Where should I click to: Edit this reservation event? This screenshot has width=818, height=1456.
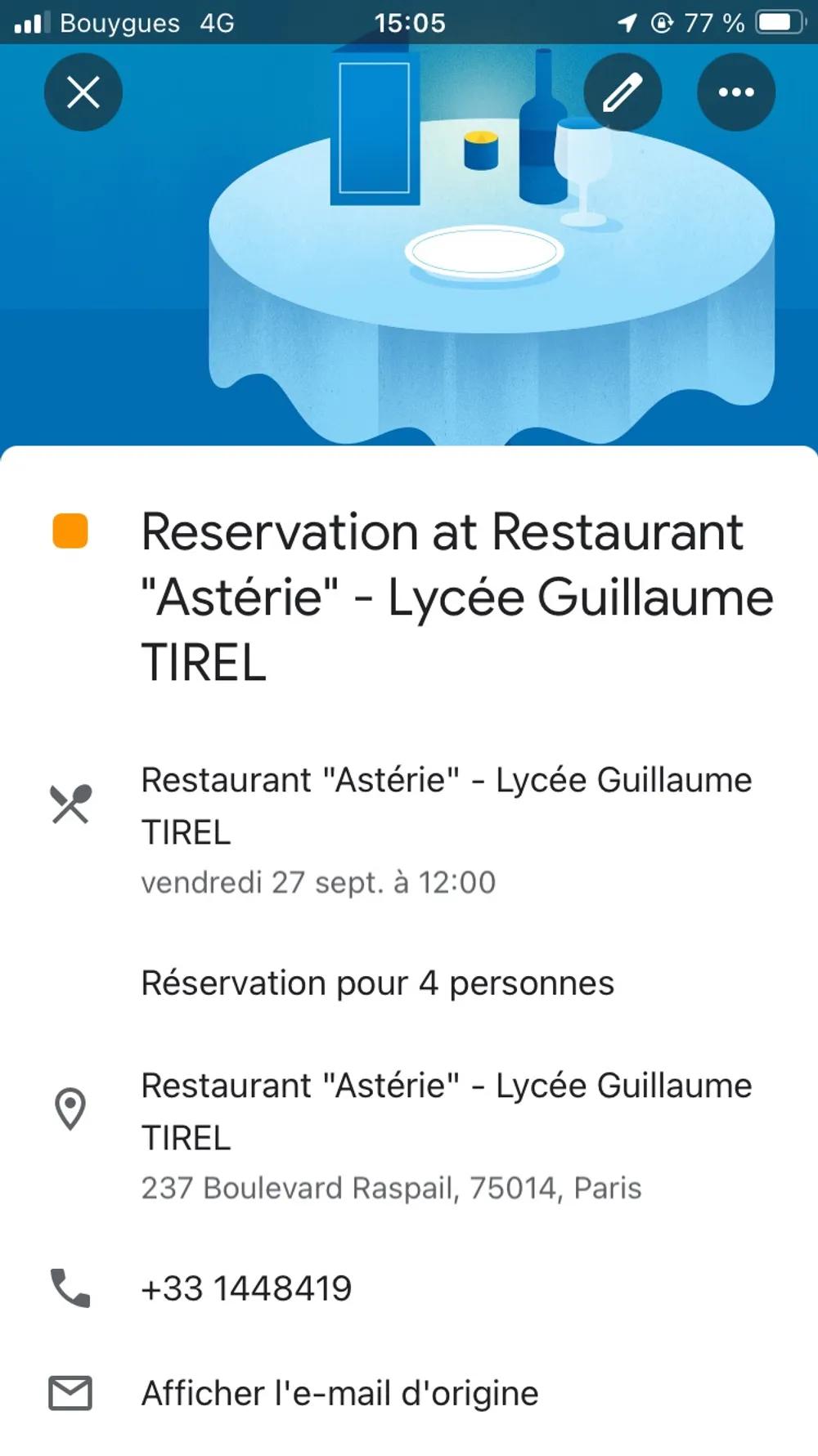pyautogui.click(x=622, y=92)
